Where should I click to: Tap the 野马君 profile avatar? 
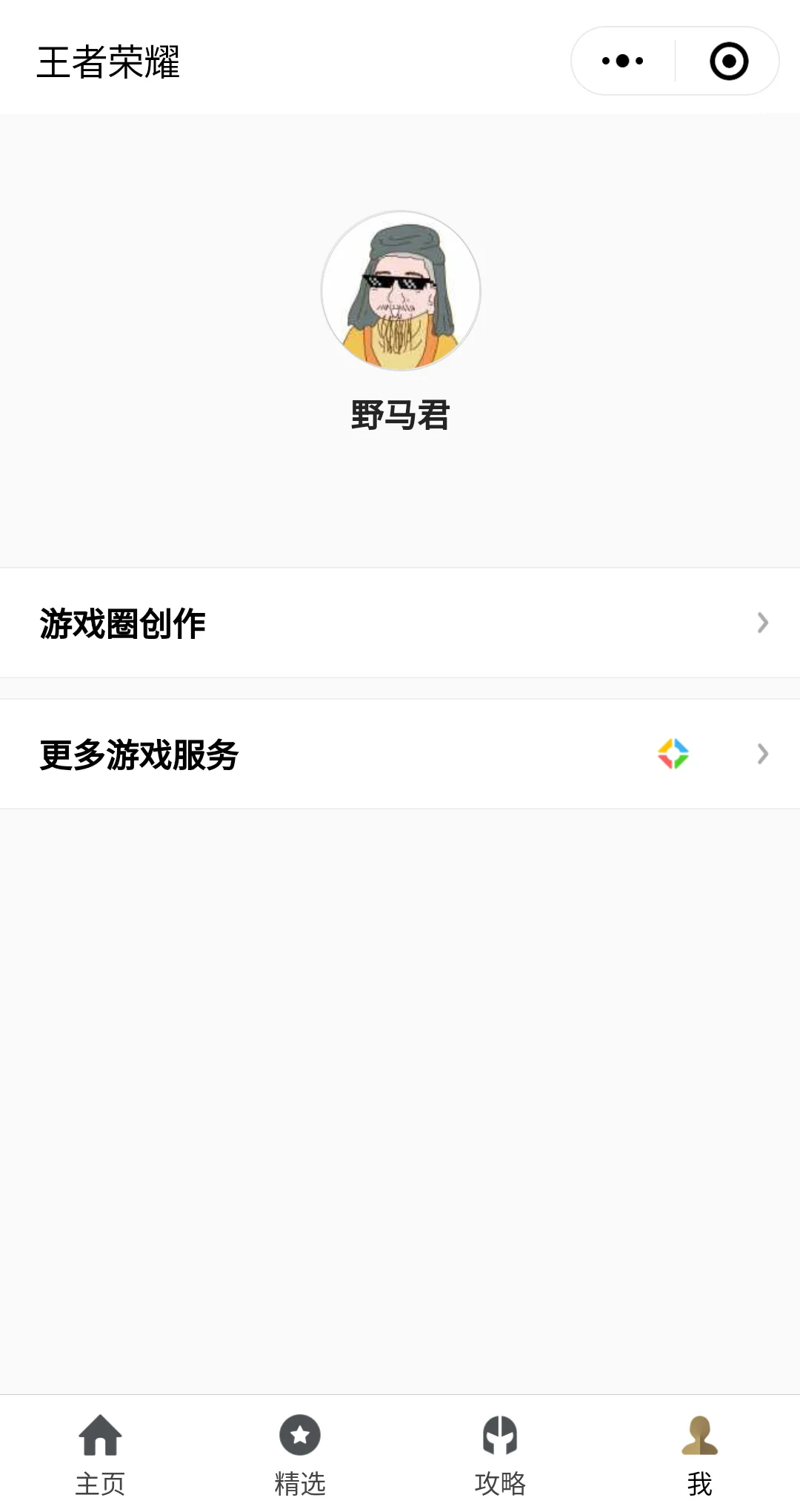coord(401,291)
